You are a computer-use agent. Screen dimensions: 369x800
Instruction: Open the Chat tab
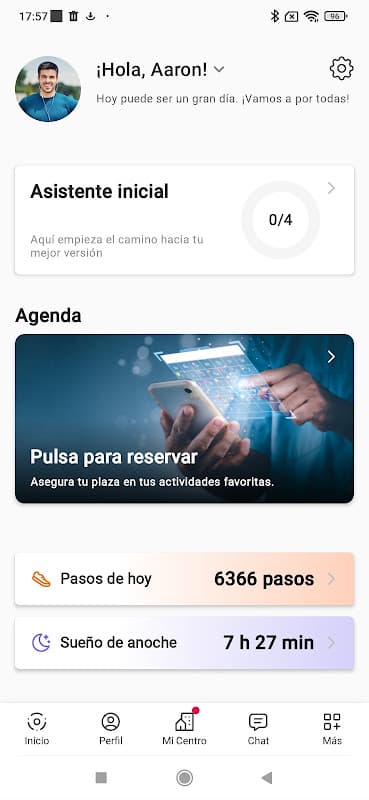coord(258,729)
